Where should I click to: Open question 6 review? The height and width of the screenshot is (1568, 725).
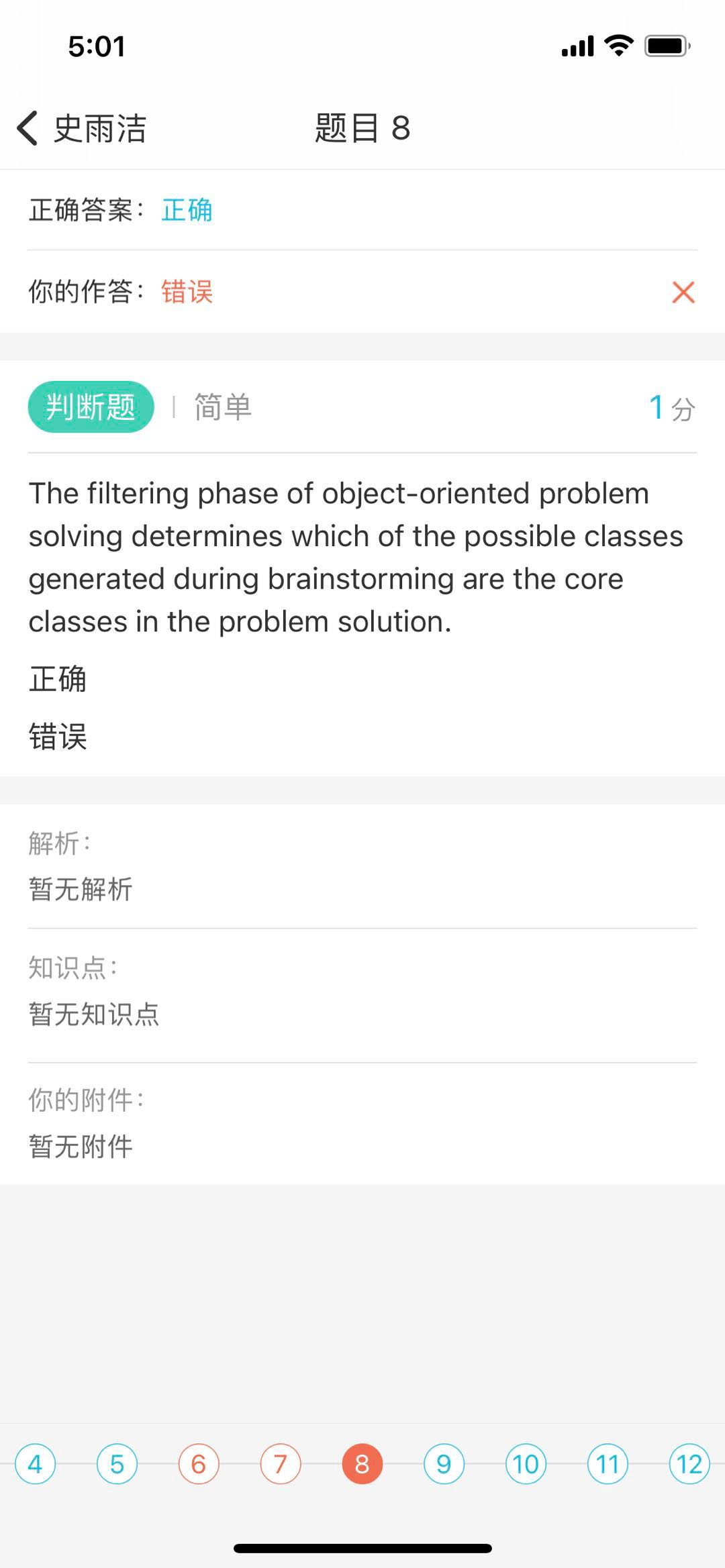tap(199, 1463)
